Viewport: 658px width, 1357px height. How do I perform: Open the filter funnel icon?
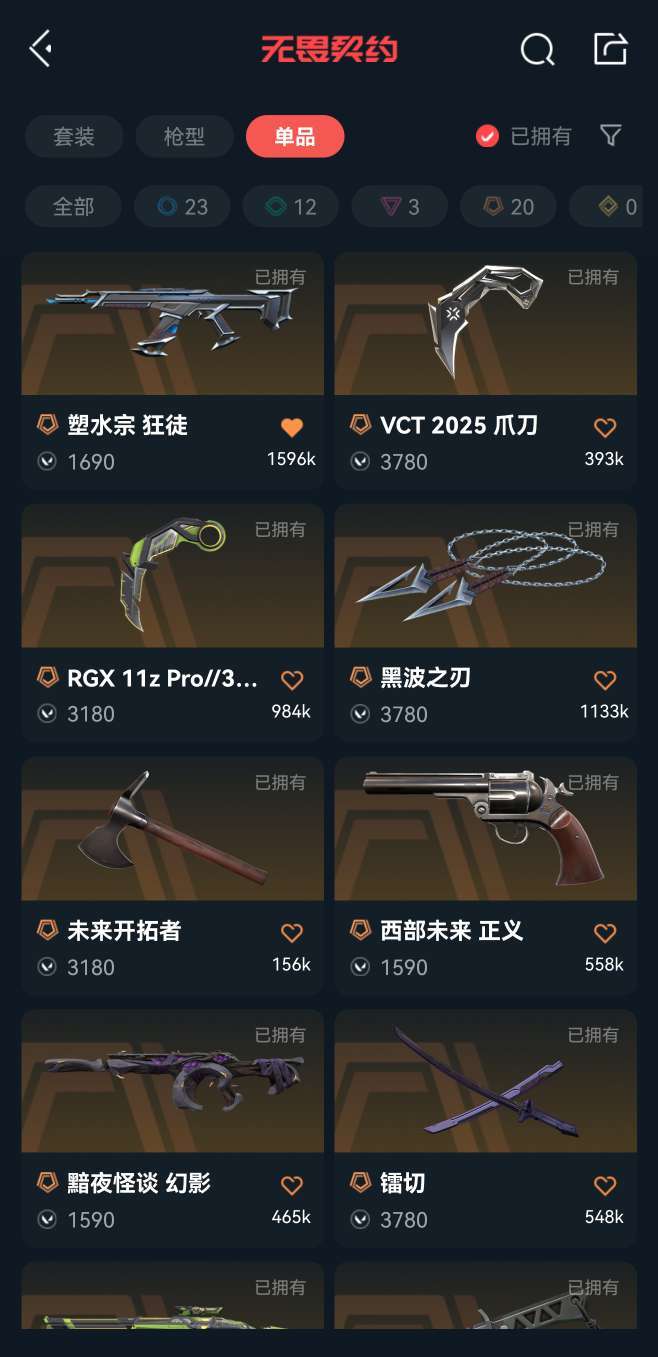611,135
